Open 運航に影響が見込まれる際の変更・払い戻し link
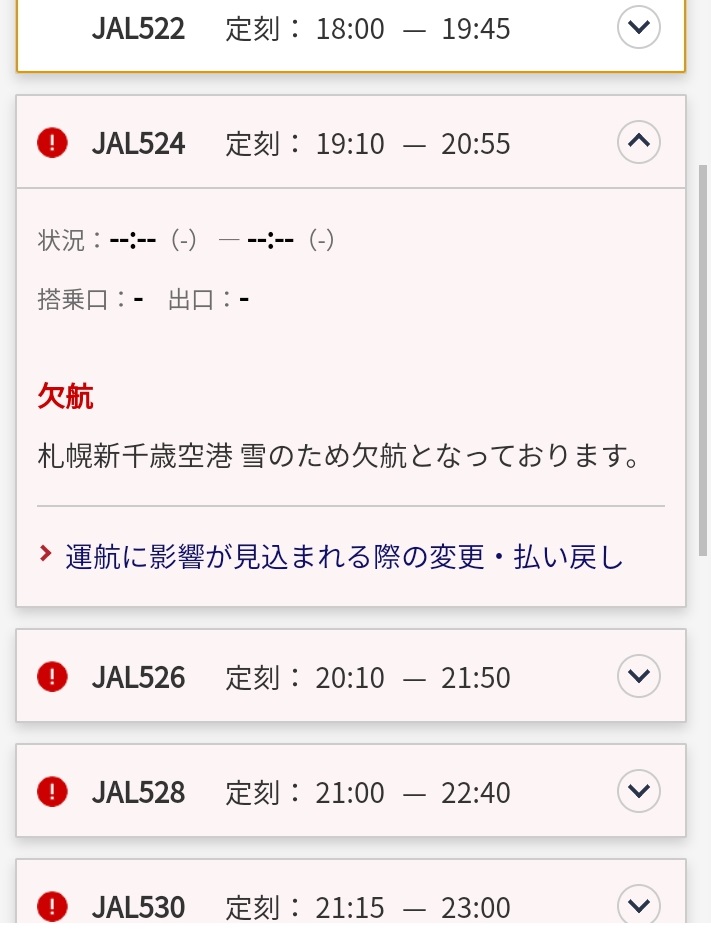 [x=344, y=556]
